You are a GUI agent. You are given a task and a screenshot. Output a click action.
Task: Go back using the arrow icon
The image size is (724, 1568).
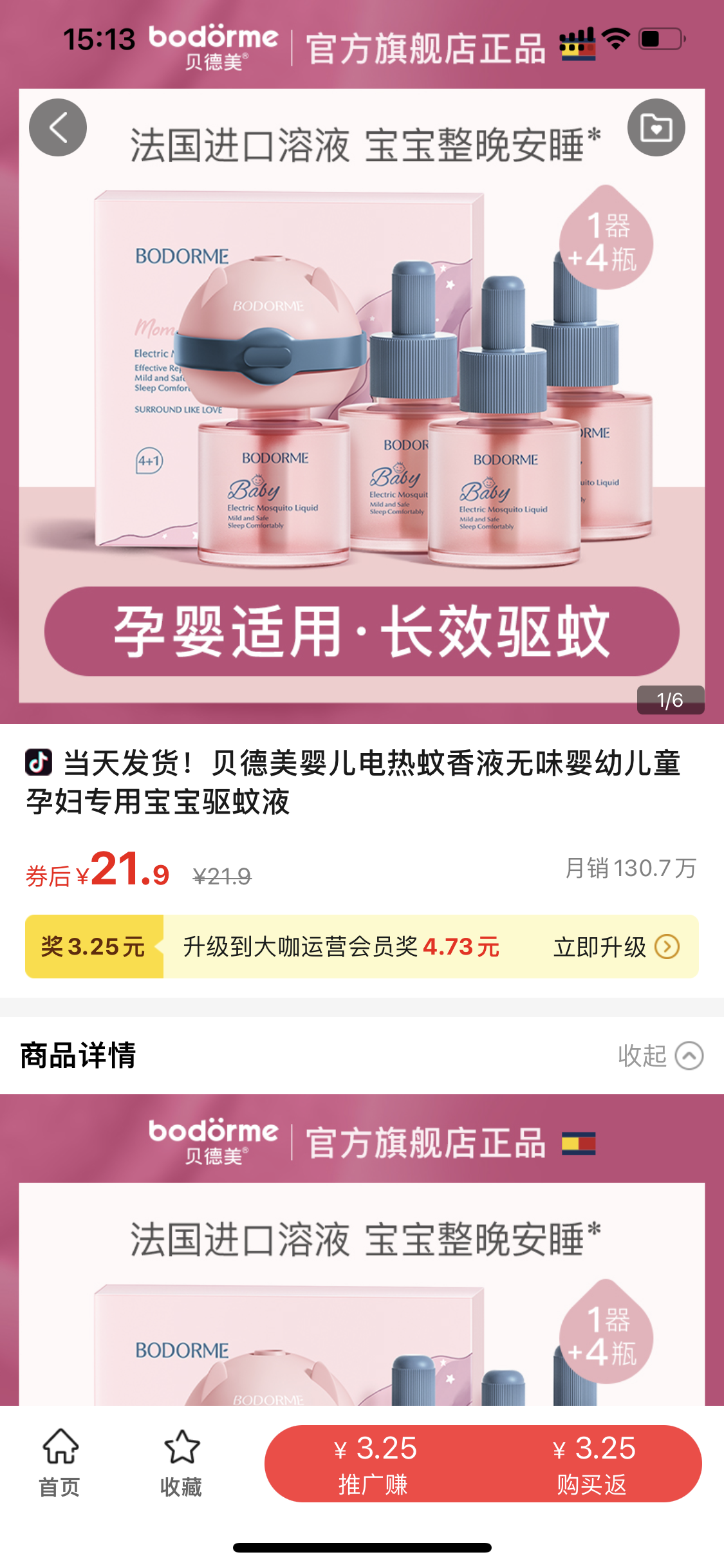(58, 127)
